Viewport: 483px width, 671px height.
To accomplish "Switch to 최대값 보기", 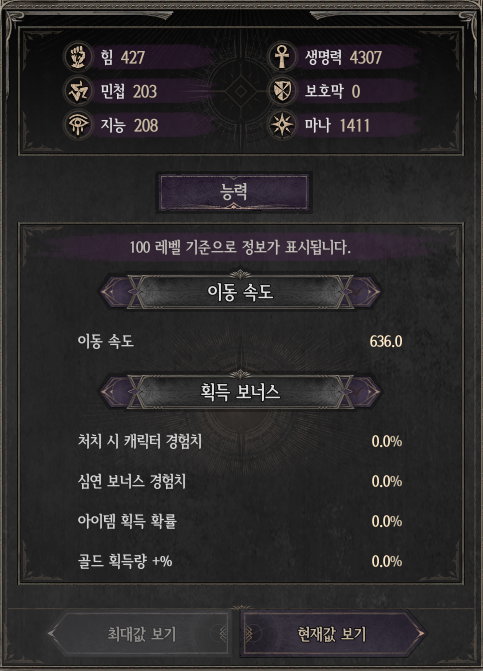I will [x=139, y=634].
